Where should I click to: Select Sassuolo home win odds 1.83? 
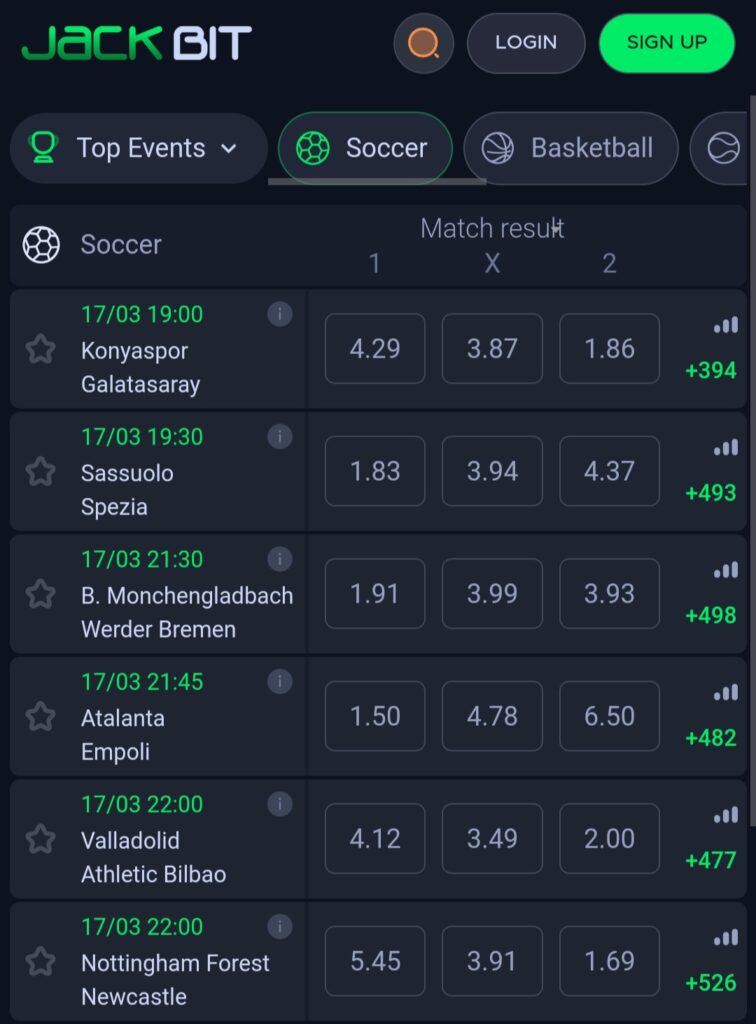point(375,471)
